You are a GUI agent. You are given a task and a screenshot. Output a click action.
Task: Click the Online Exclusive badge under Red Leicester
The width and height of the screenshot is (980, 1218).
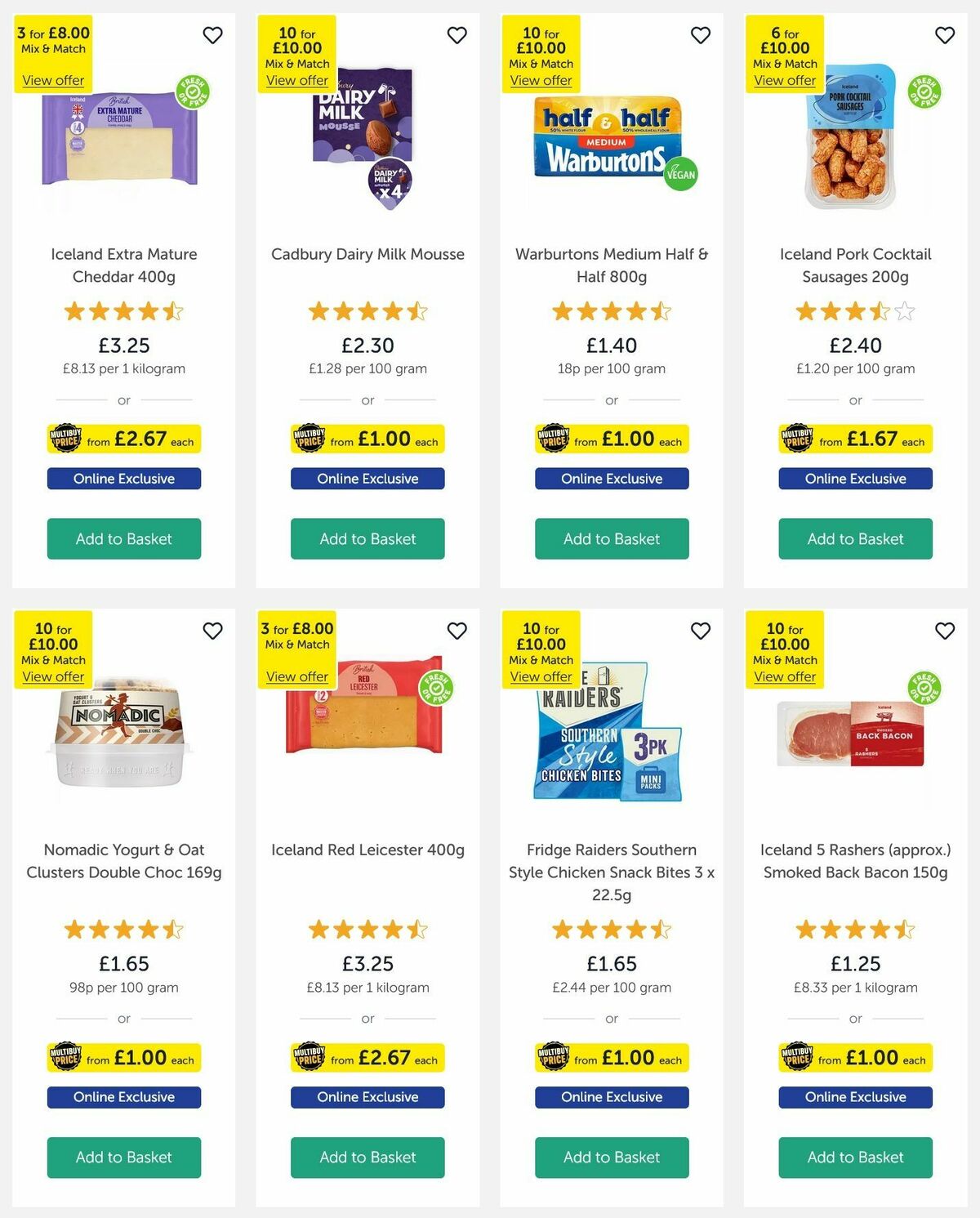367,1097
